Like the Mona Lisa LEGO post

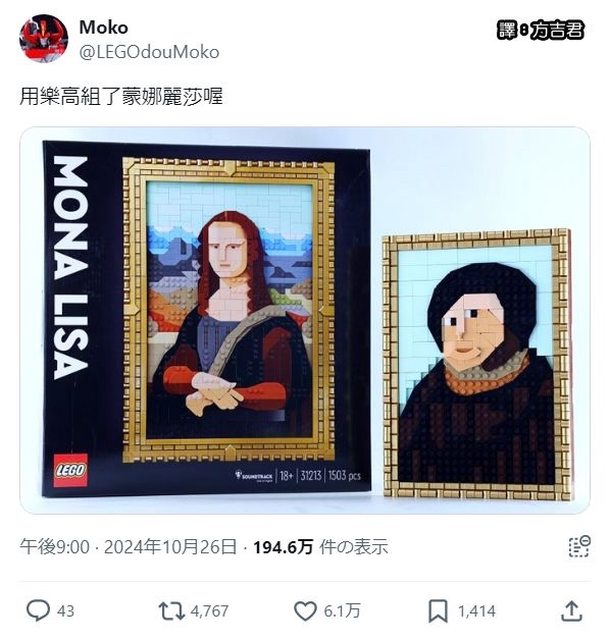click(x=306, y=610)
